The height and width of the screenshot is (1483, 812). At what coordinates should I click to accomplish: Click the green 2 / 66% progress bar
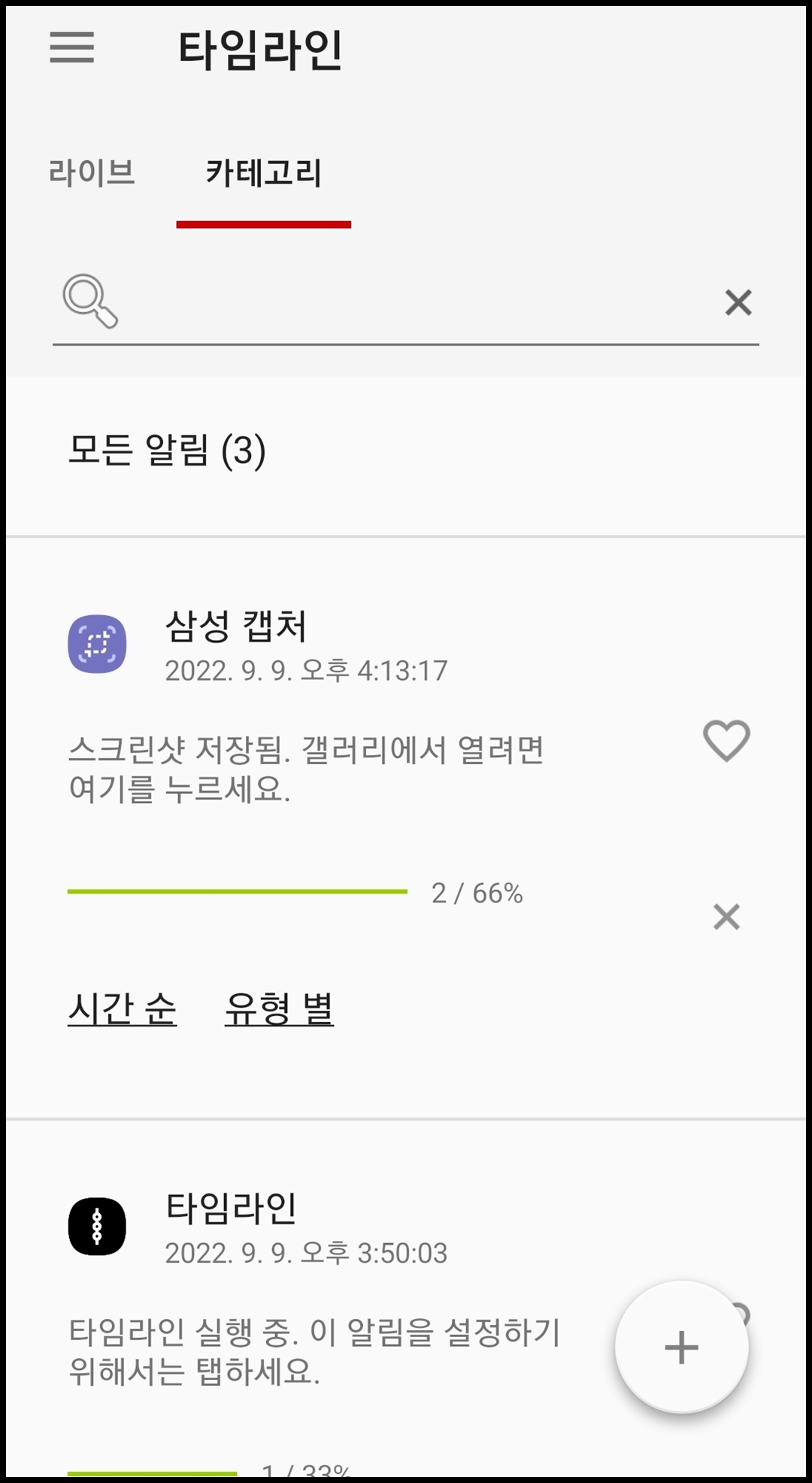(x=237, y=892)
